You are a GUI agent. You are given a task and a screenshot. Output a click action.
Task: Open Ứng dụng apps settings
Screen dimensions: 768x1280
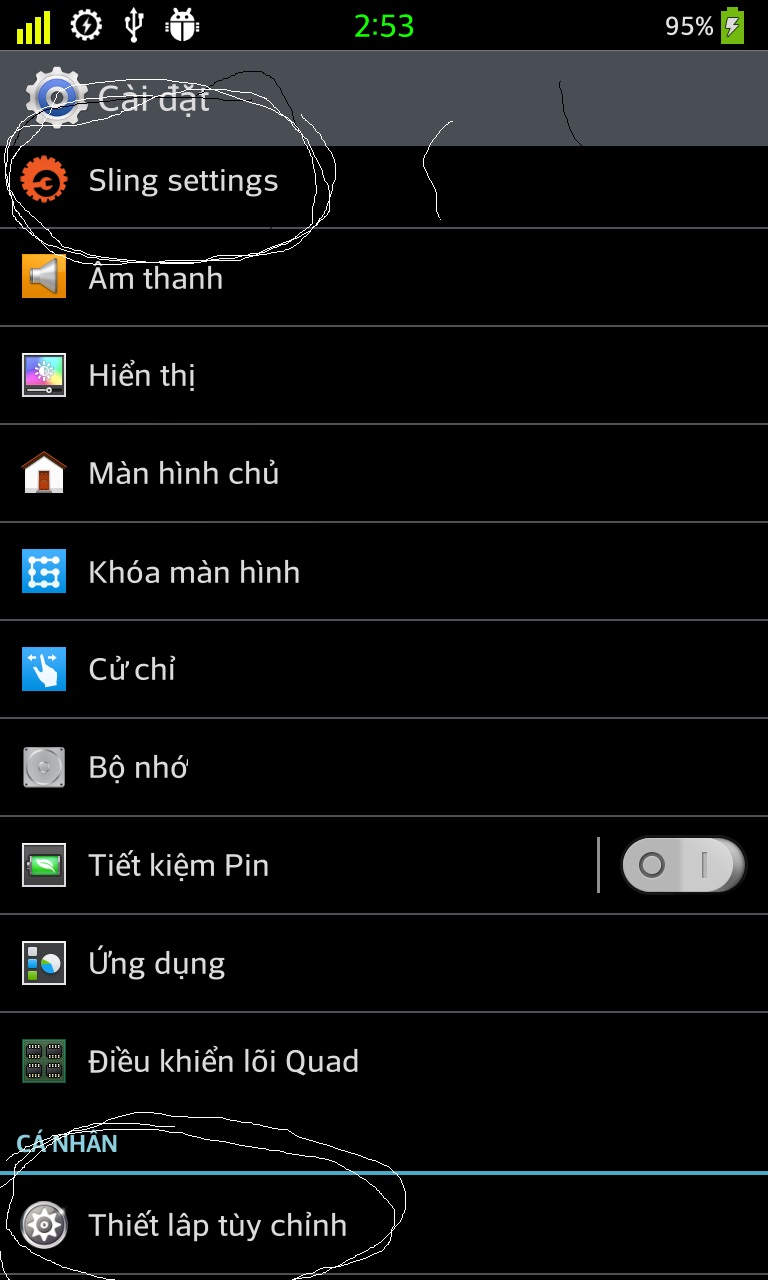[384, 964]
